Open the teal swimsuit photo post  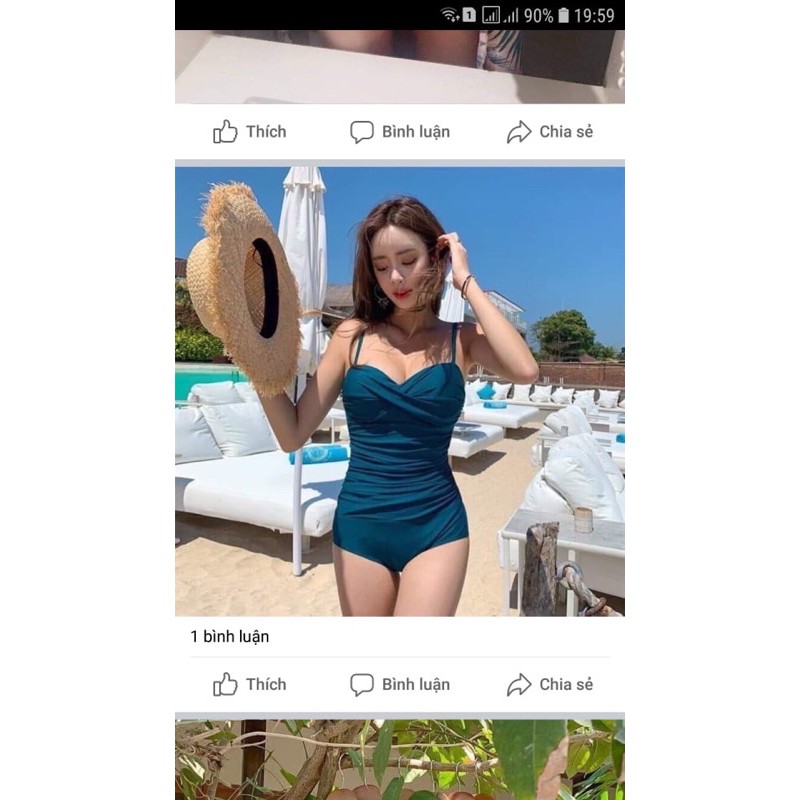[x=400, y=390]
